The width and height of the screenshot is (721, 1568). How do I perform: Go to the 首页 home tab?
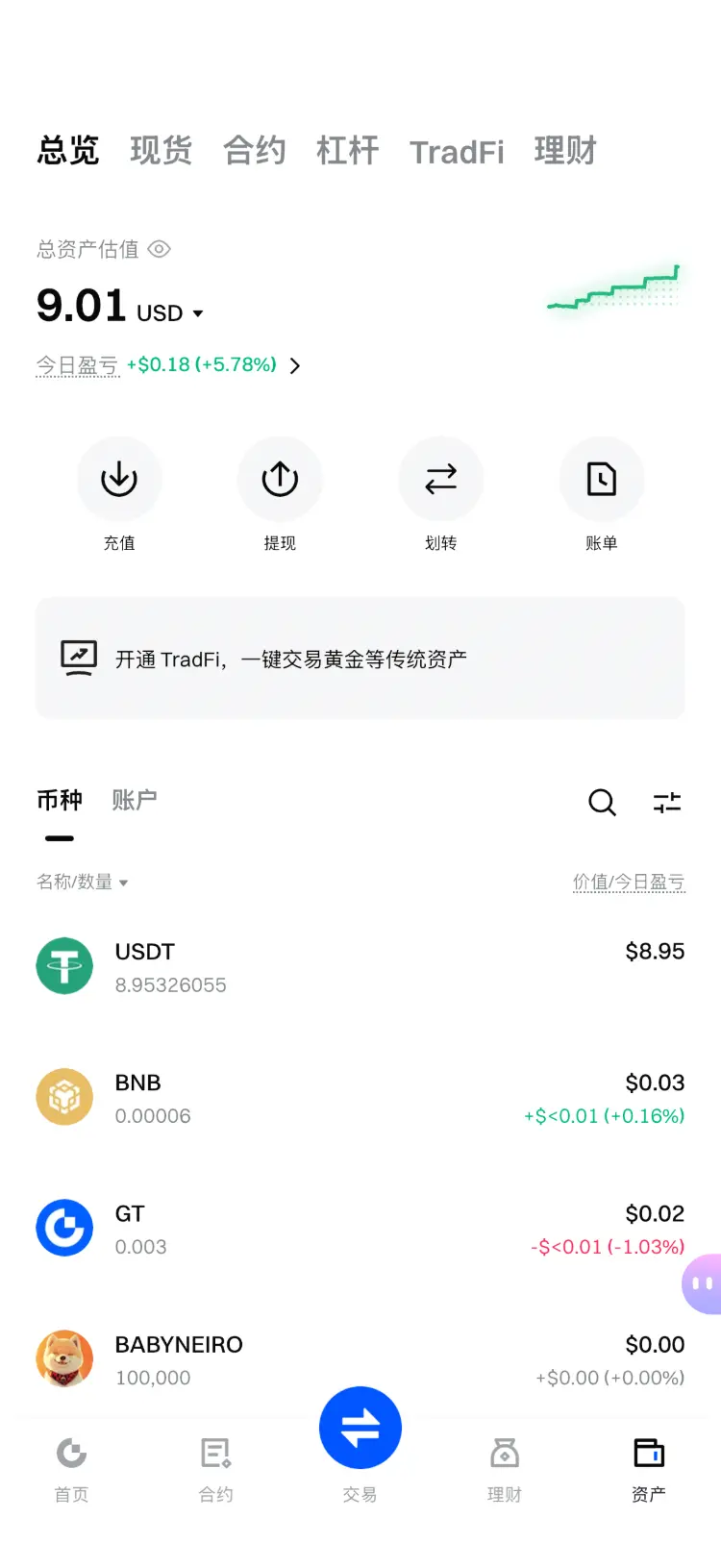click(x=71, y=1468)
